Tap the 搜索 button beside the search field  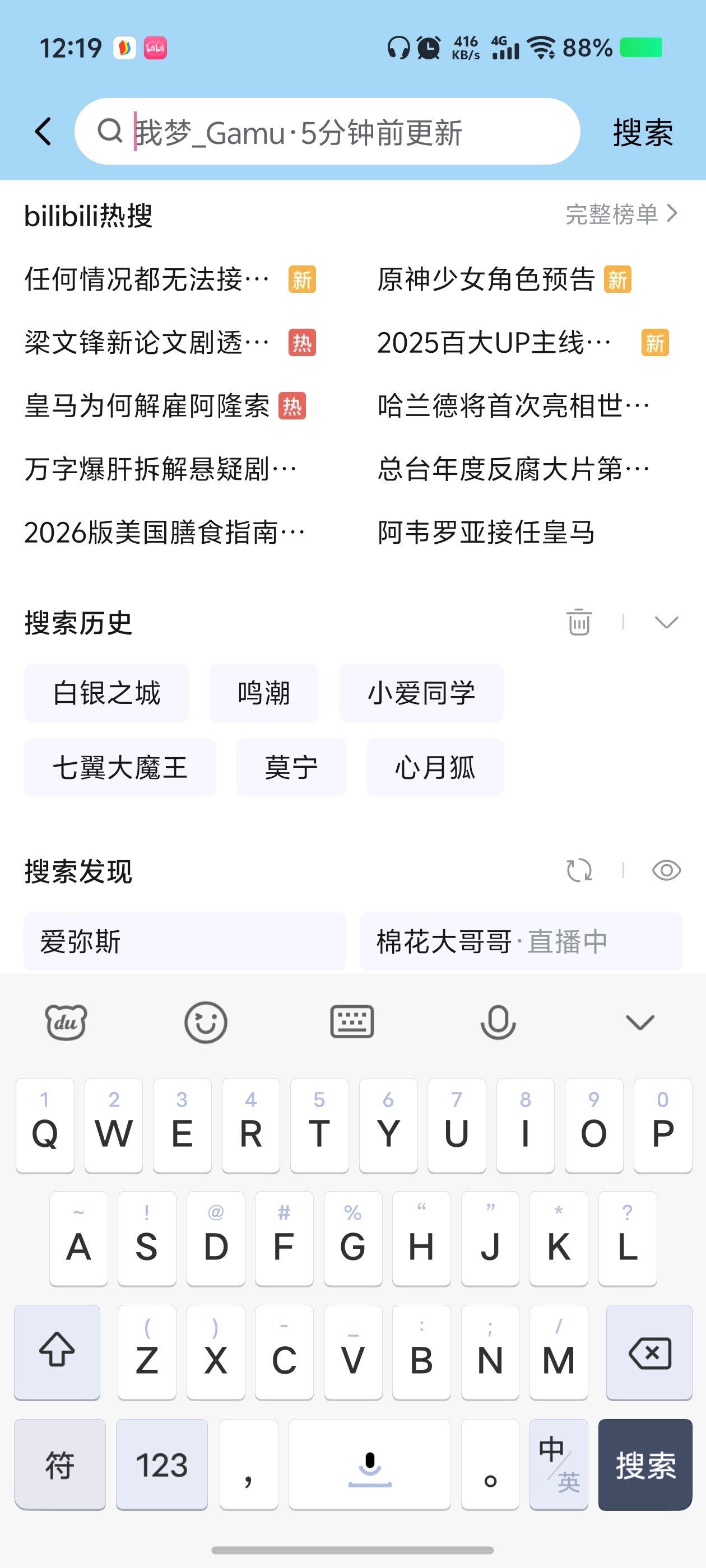(642, 133)
